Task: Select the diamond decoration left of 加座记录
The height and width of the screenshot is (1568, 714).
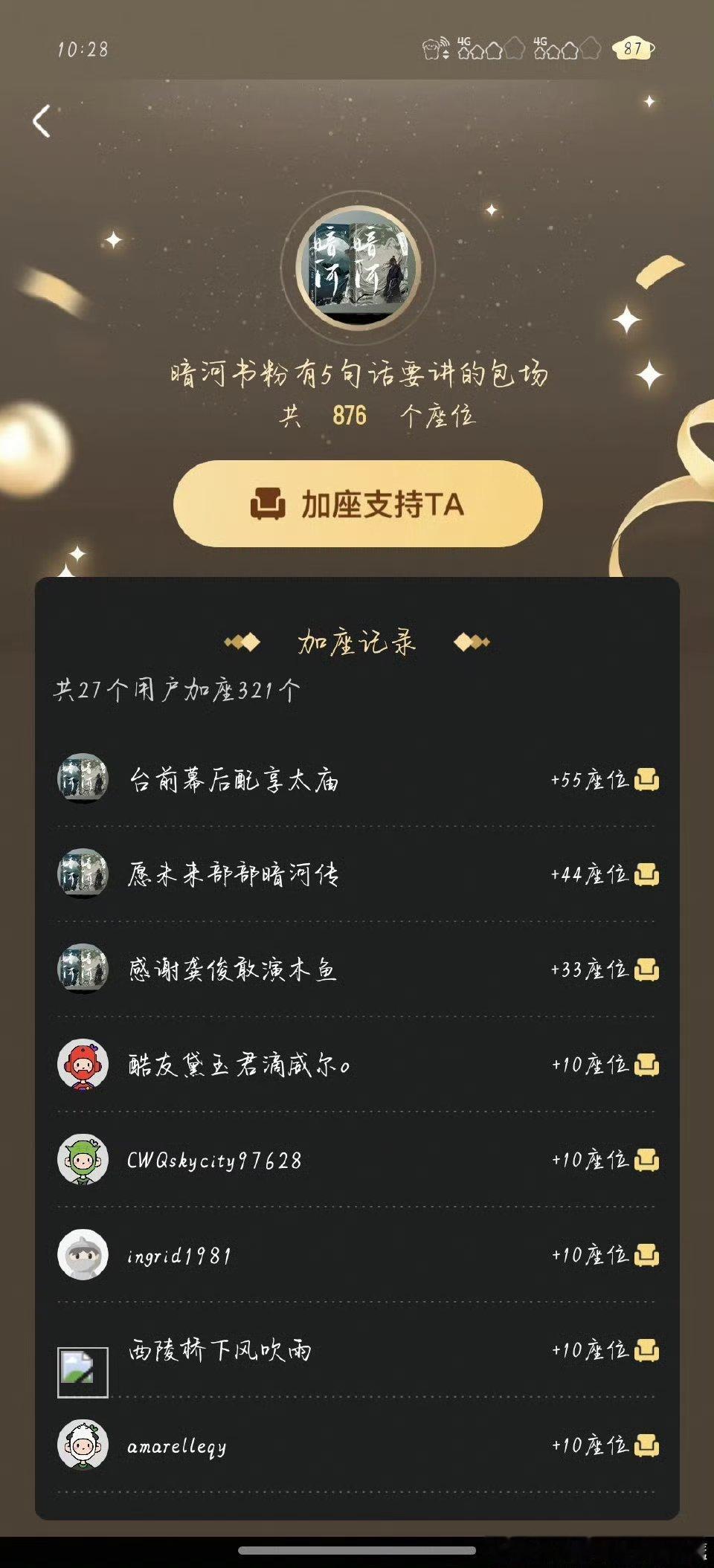Action: pos(242,640)
